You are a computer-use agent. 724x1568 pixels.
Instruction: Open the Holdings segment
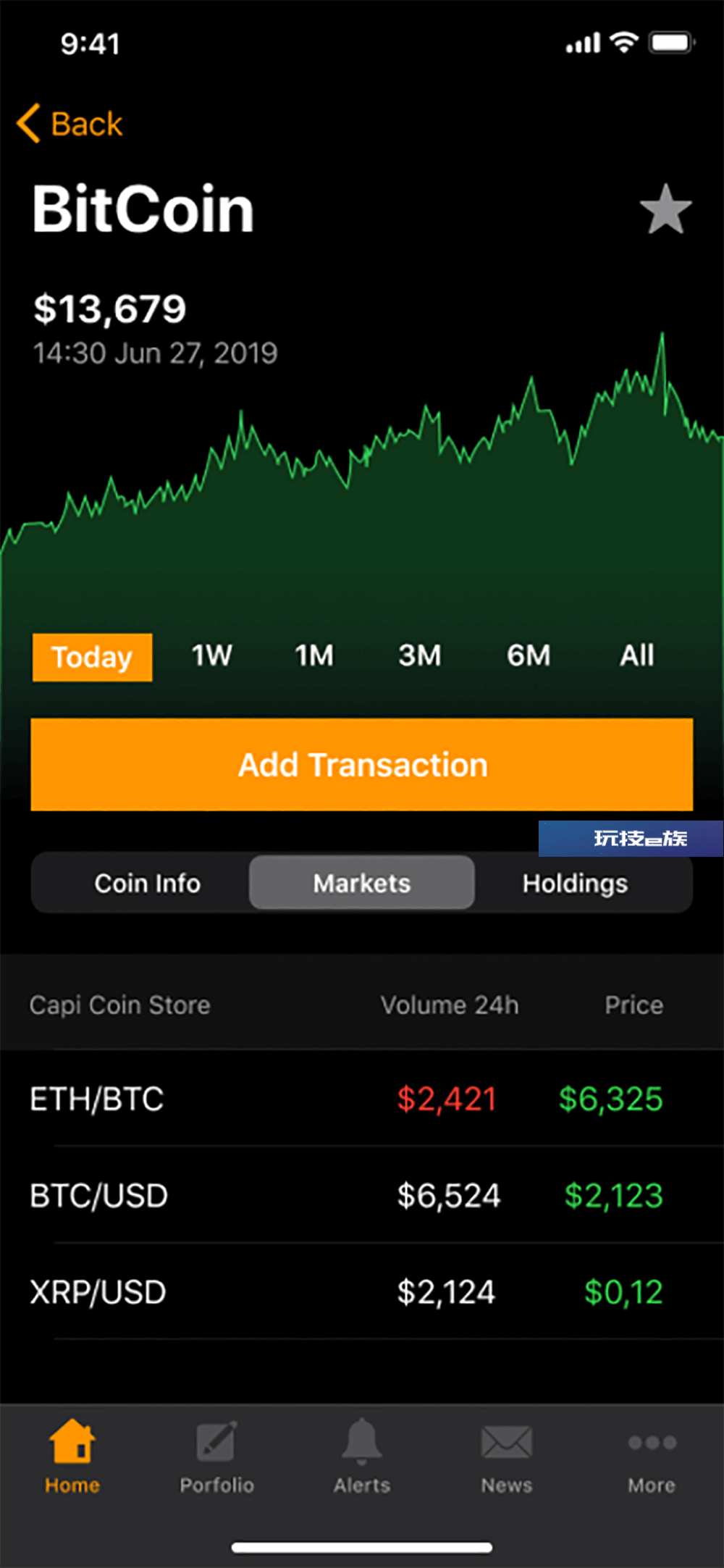pyautogui.click(x=576, y=883)
